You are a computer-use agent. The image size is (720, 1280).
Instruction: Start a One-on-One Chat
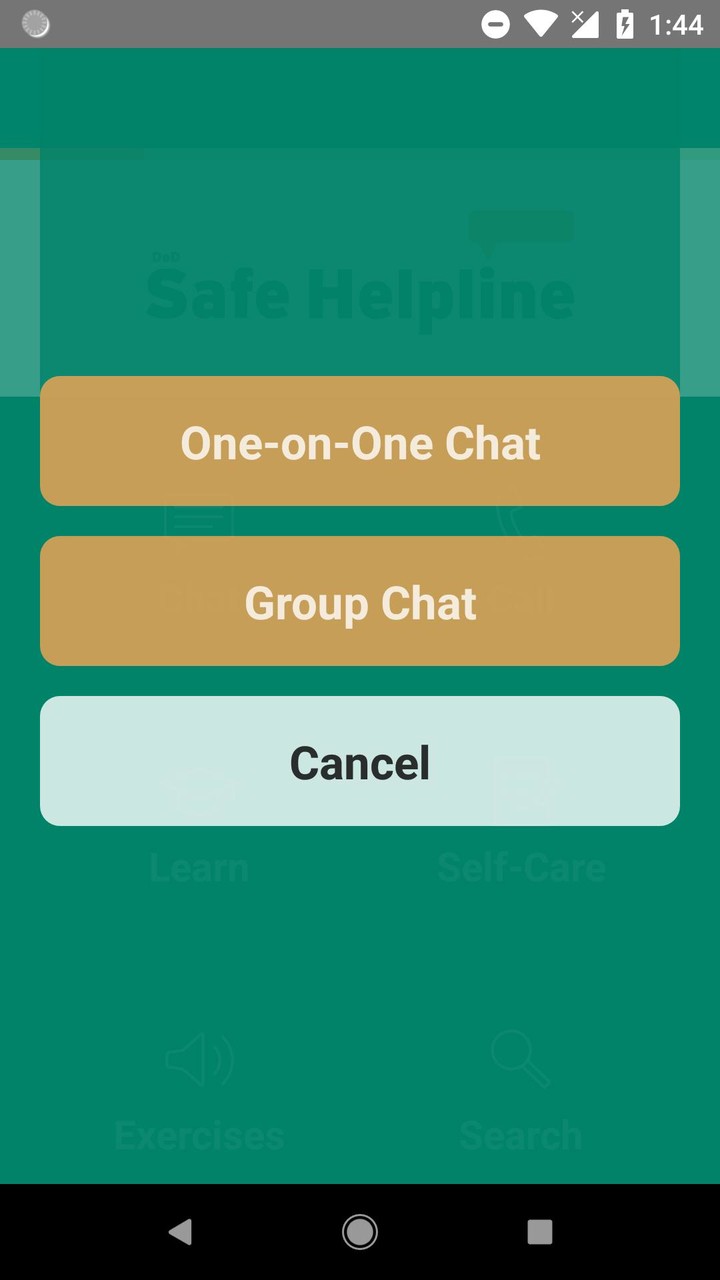point(360,441)
